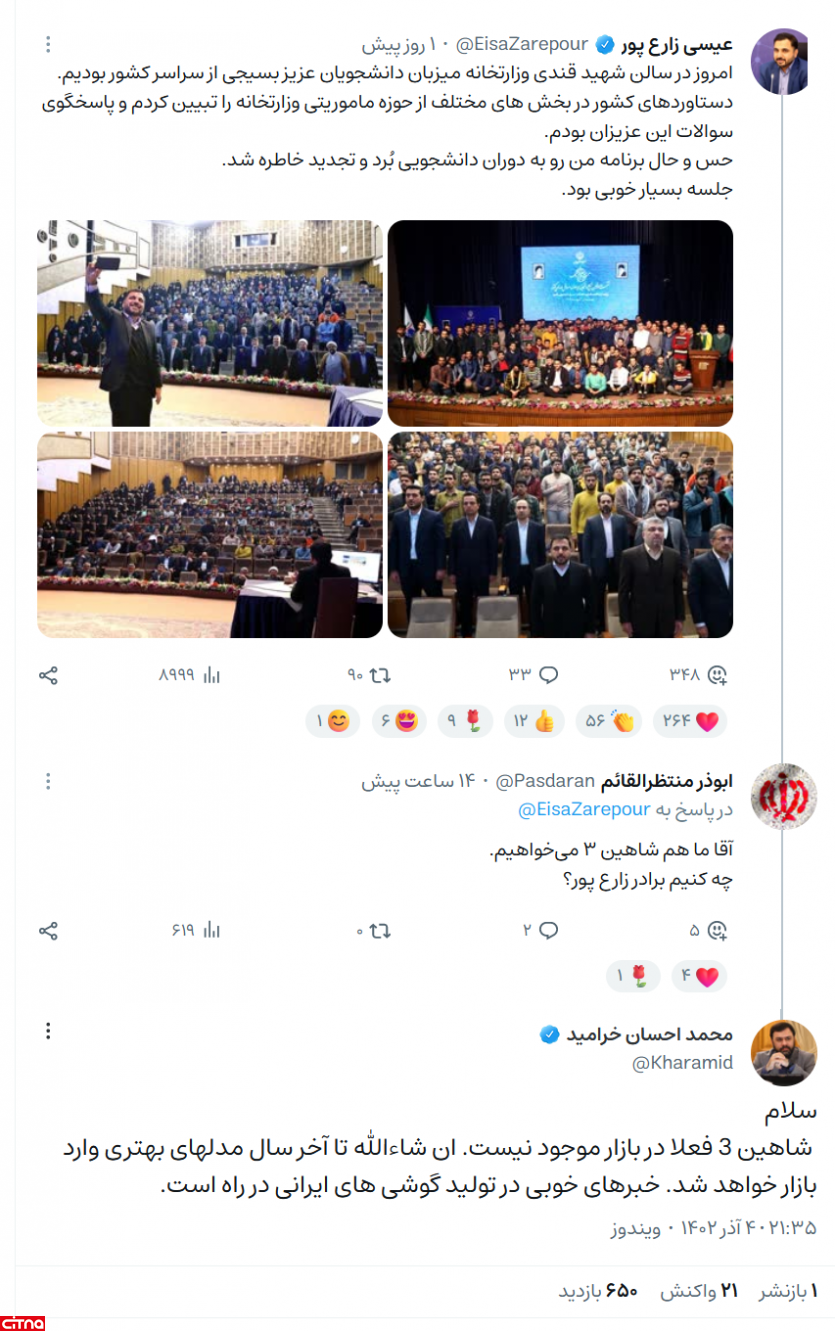Open overflow menu on Eisa Zarepour's post
835x1331 pixels.
(x=48, y=45)
